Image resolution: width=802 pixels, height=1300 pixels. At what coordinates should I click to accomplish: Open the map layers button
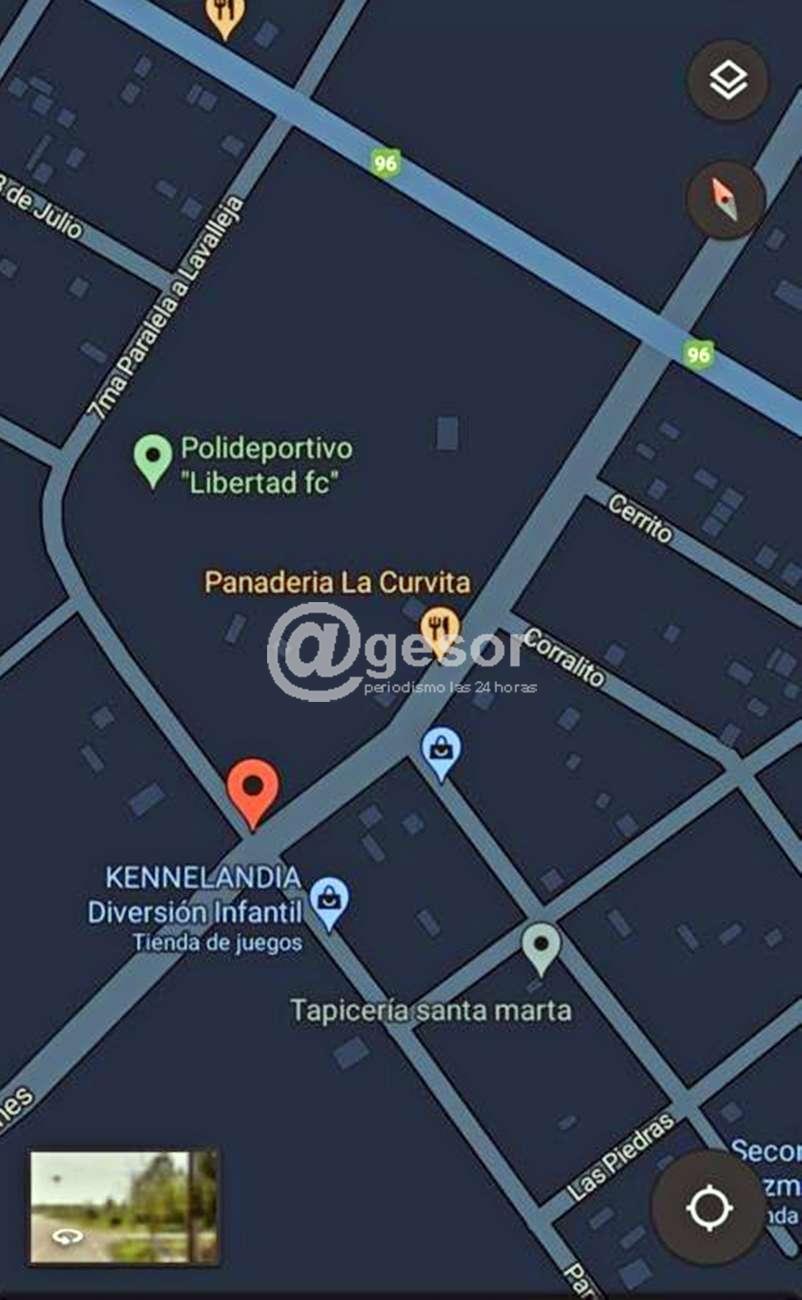point(728,80)
